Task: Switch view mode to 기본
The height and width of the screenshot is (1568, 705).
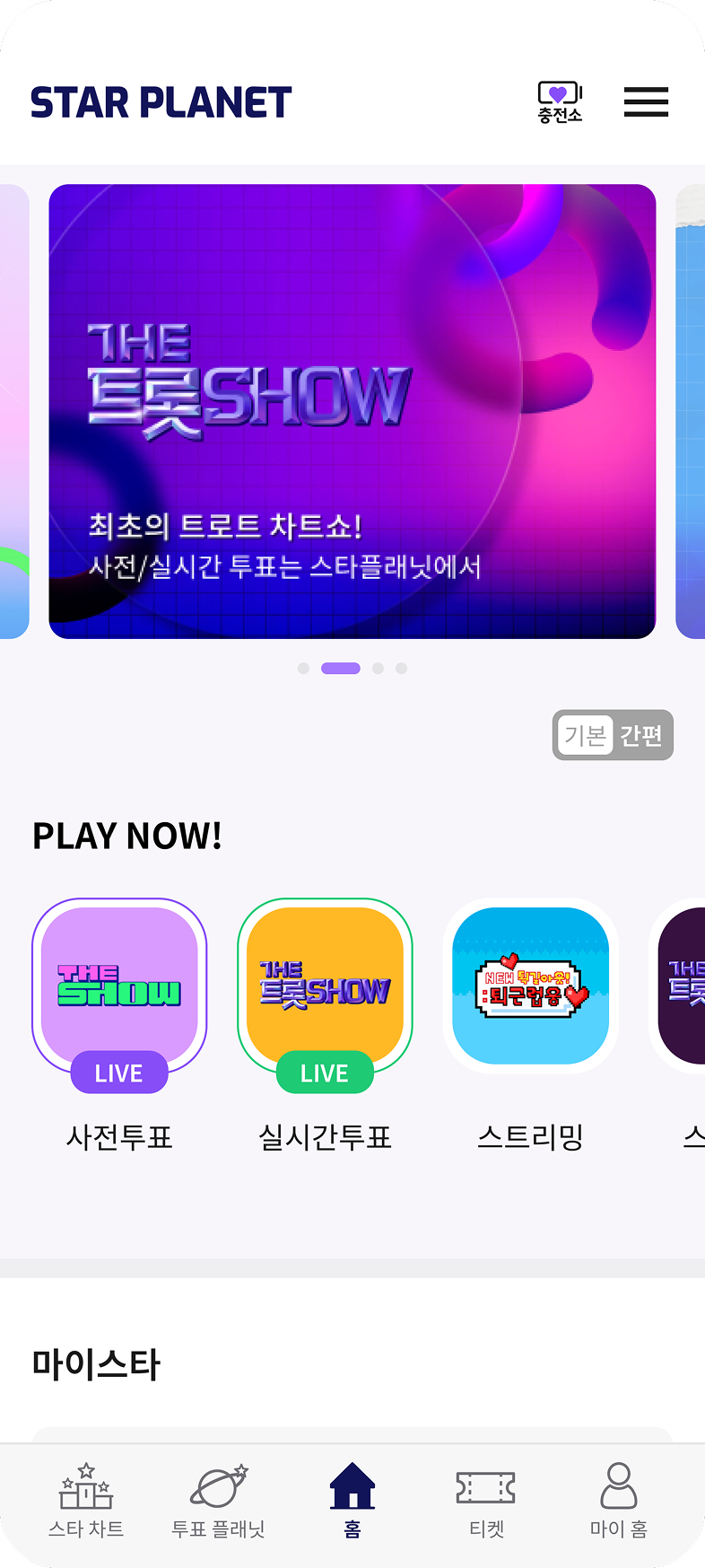Action: (585, 736)
